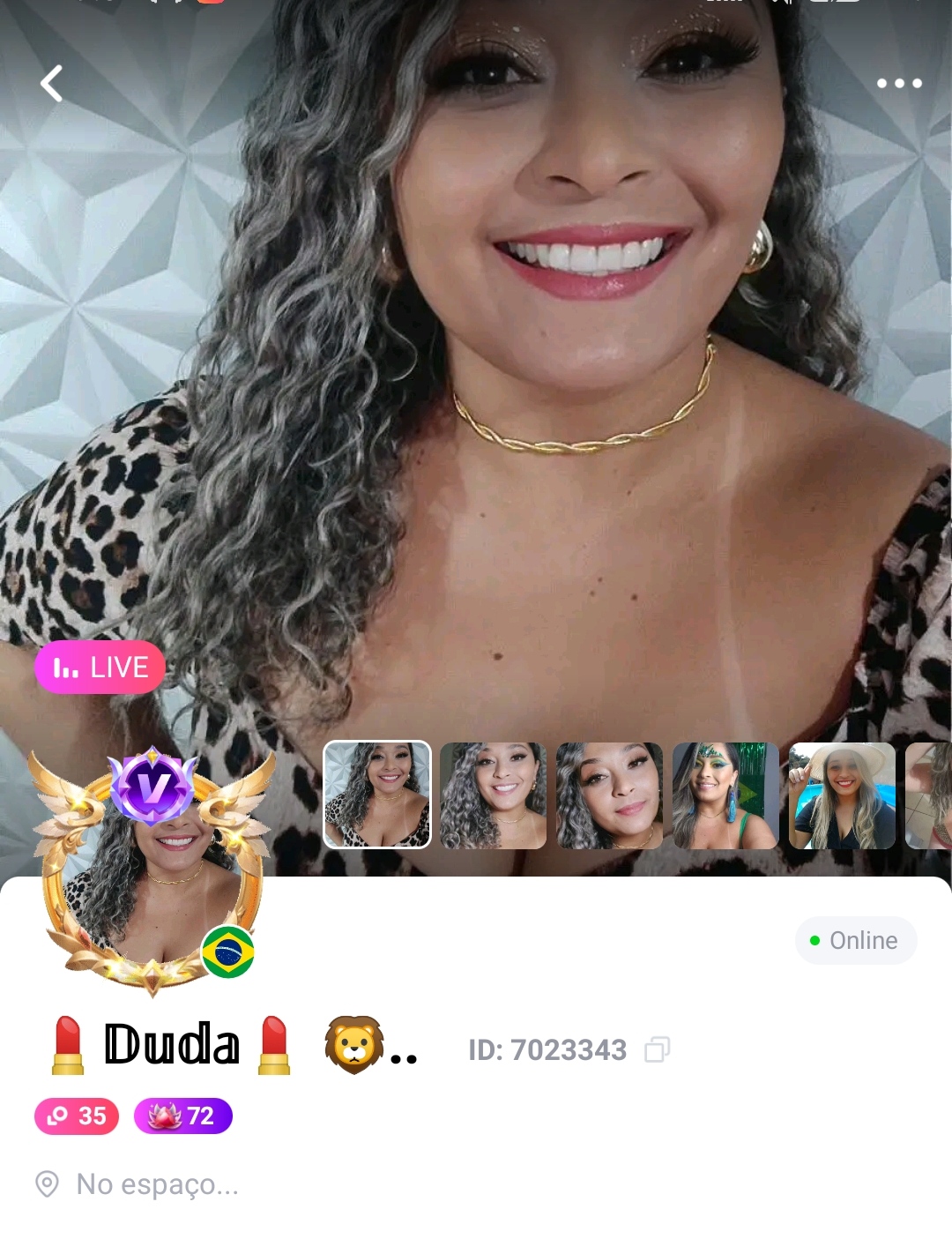Image resolution: width=952 pixels, height=1239 pixels.
Task: Open the fourth green carnival makeup photo
Action: (725, 795)
